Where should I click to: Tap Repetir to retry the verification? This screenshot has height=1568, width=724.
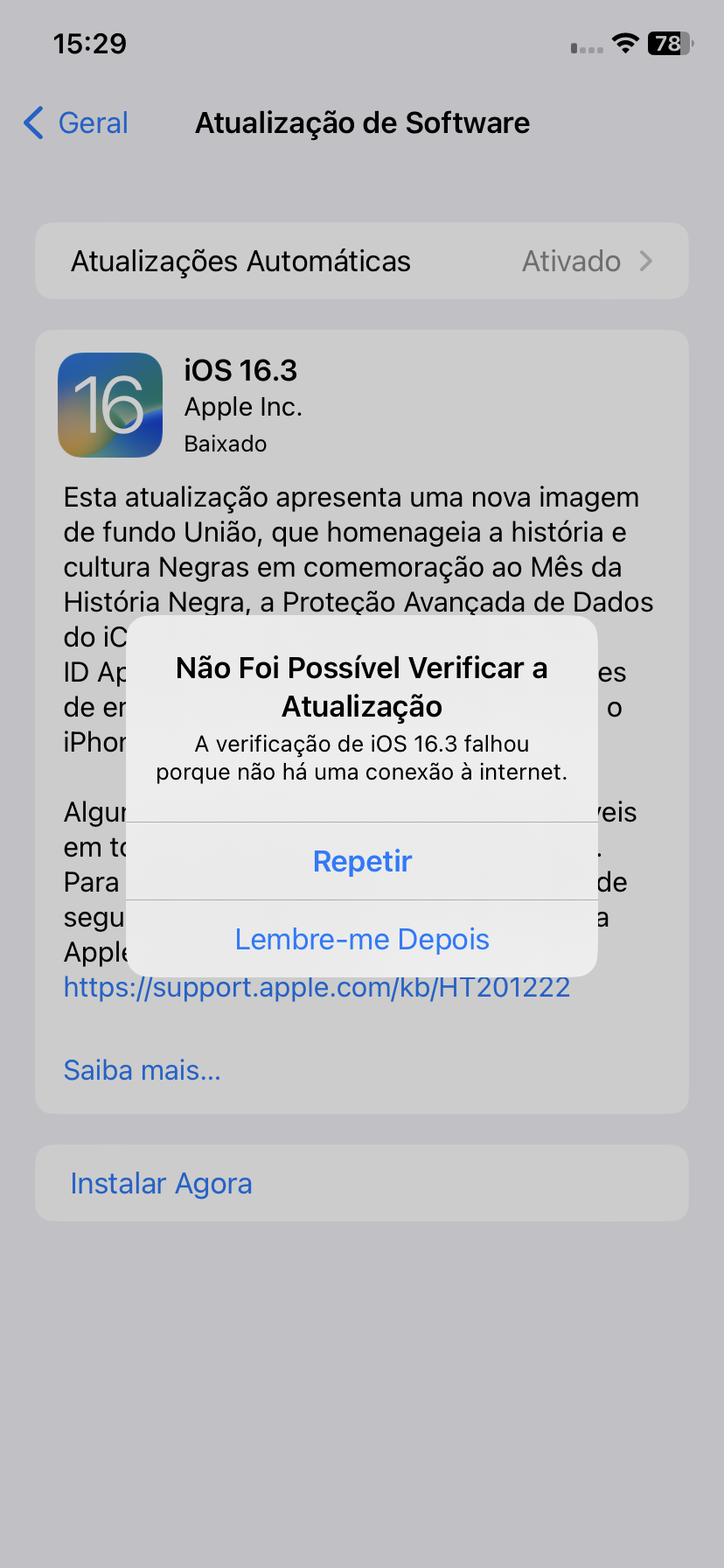(362, 861)
